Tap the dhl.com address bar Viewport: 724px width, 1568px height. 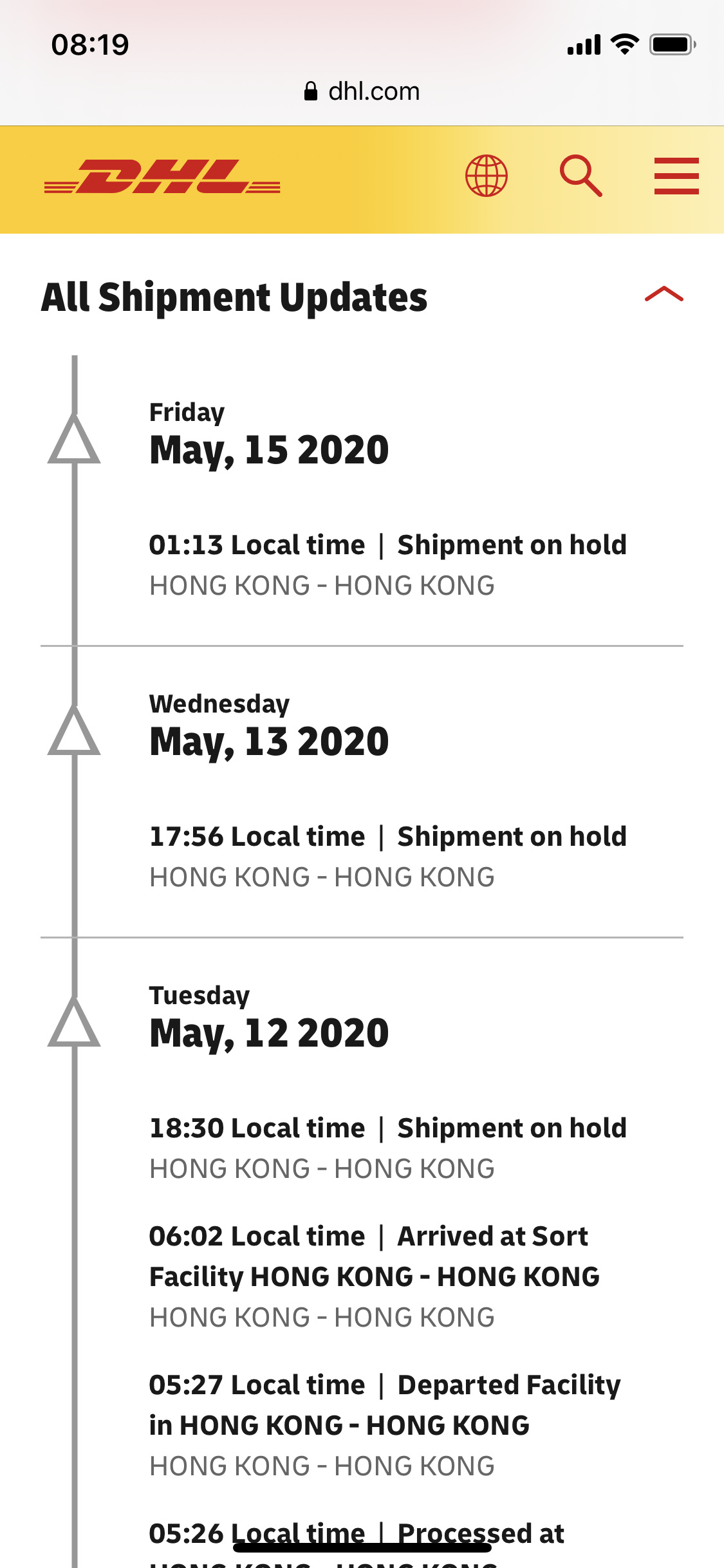pyautogui.click(x=362, y=91)
